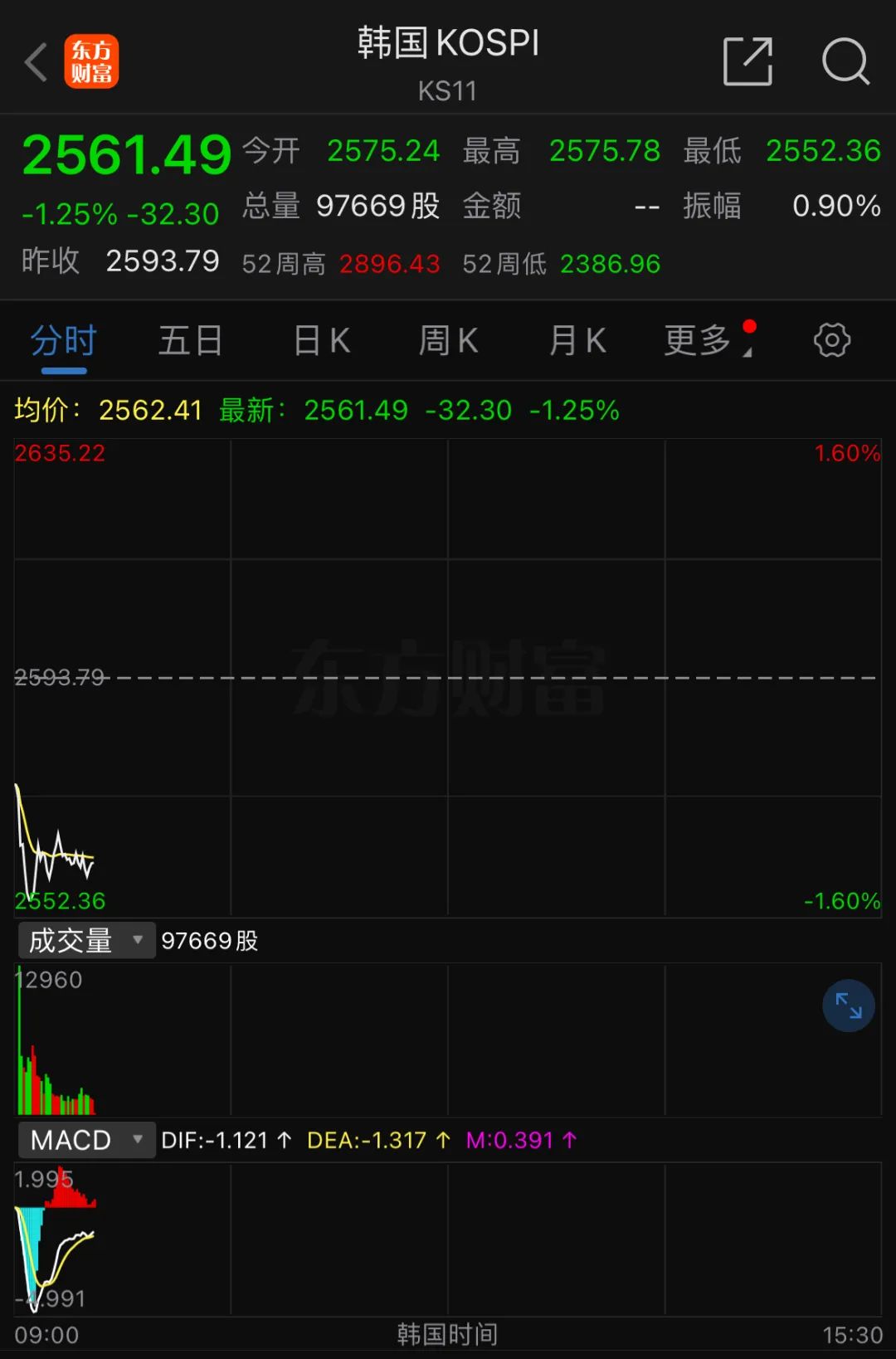Select the 五日 view

pos(190,340)
